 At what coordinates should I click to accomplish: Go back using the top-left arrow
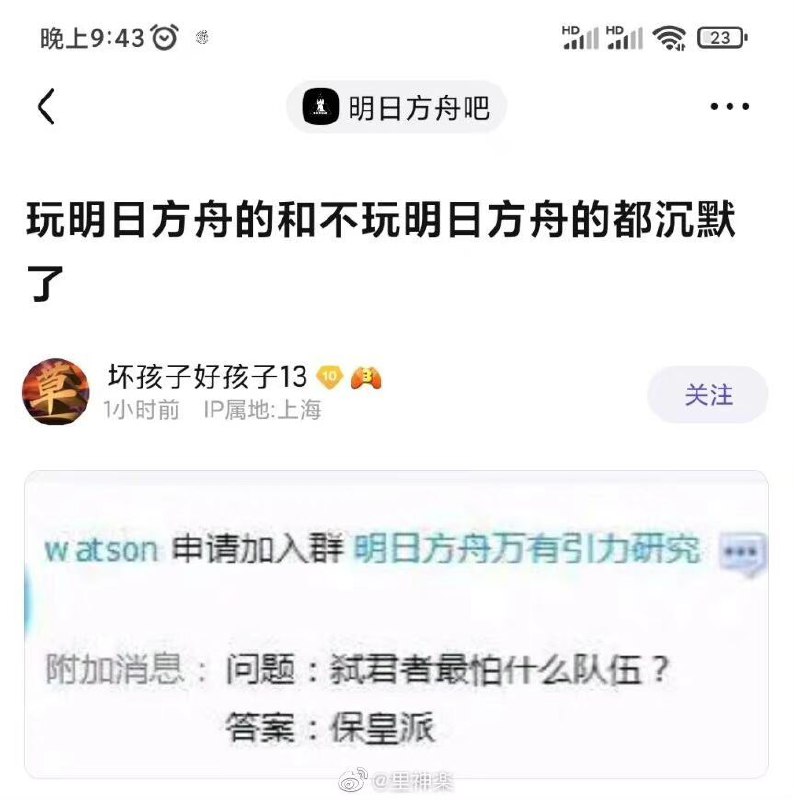47,107
